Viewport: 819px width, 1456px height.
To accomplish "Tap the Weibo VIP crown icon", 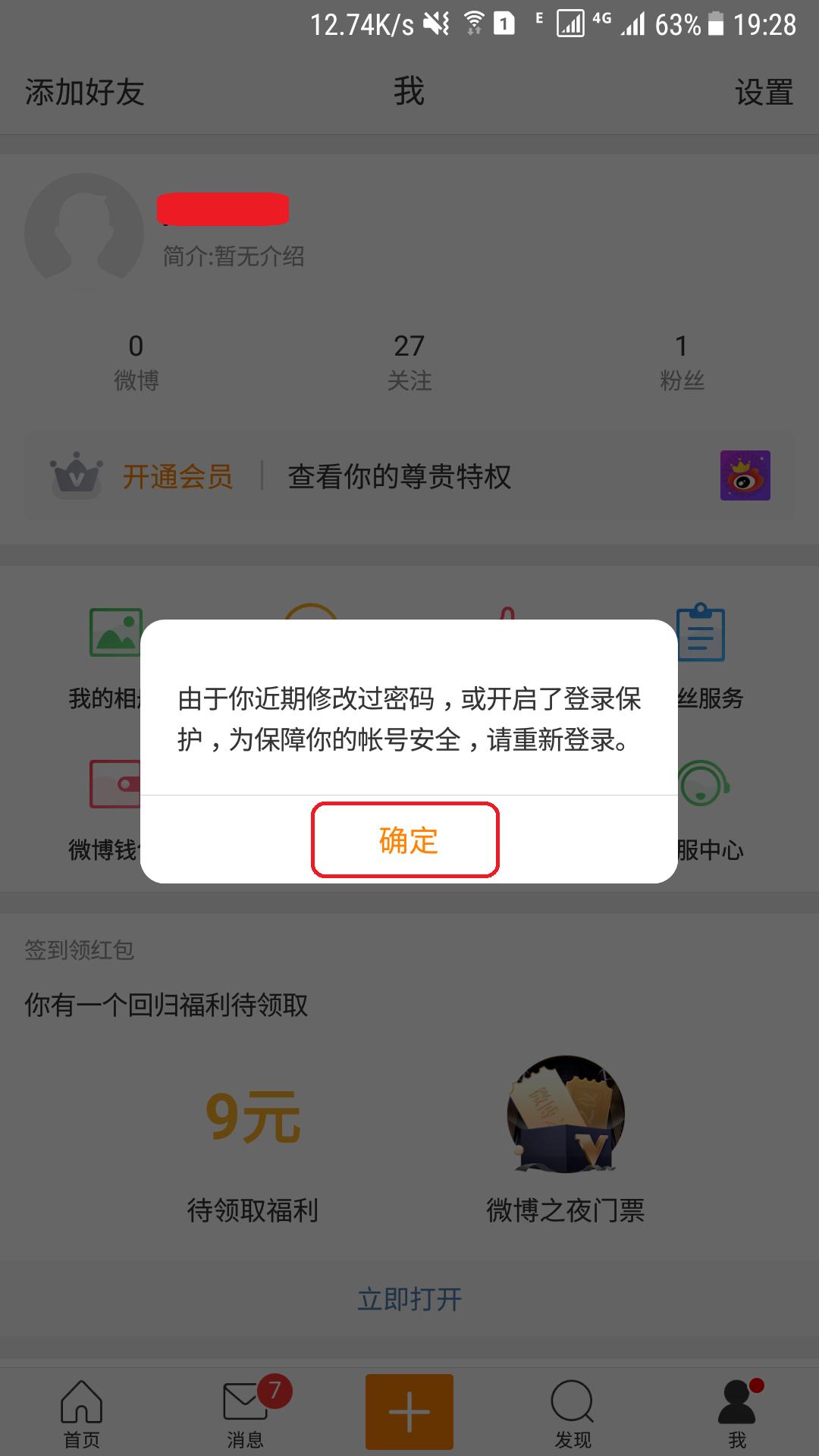I will pyautogui.click(x=76, y=476).
